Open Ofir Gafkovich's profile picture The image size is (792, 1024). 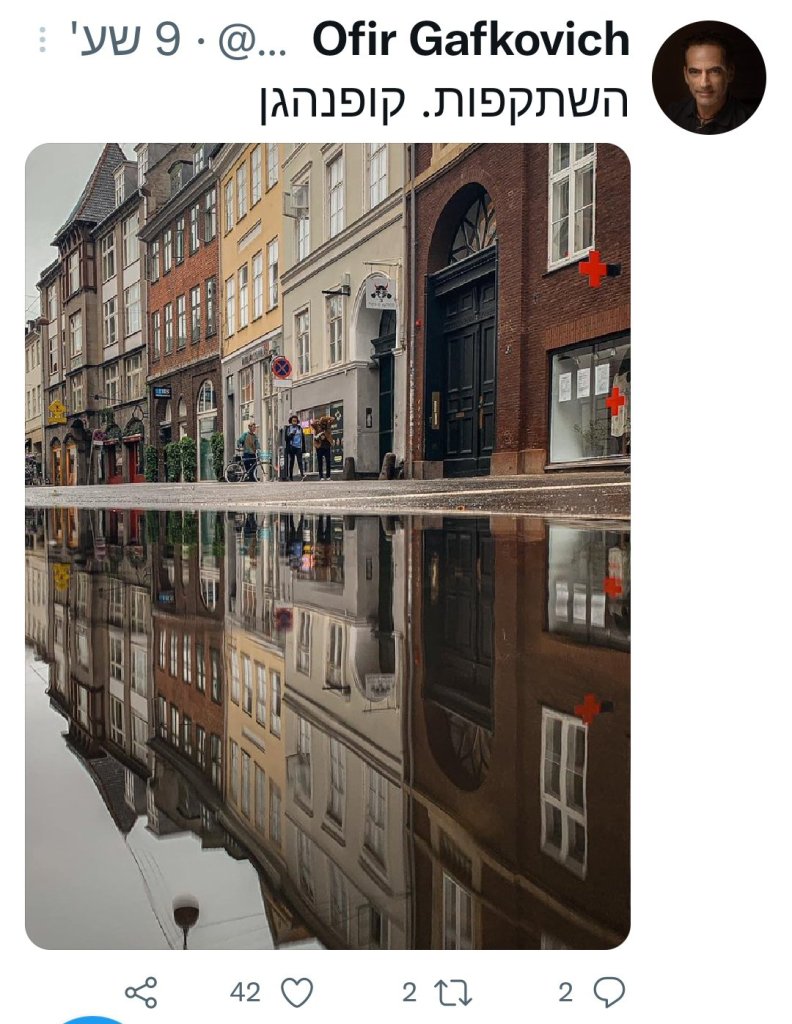(x=708, y=77)
